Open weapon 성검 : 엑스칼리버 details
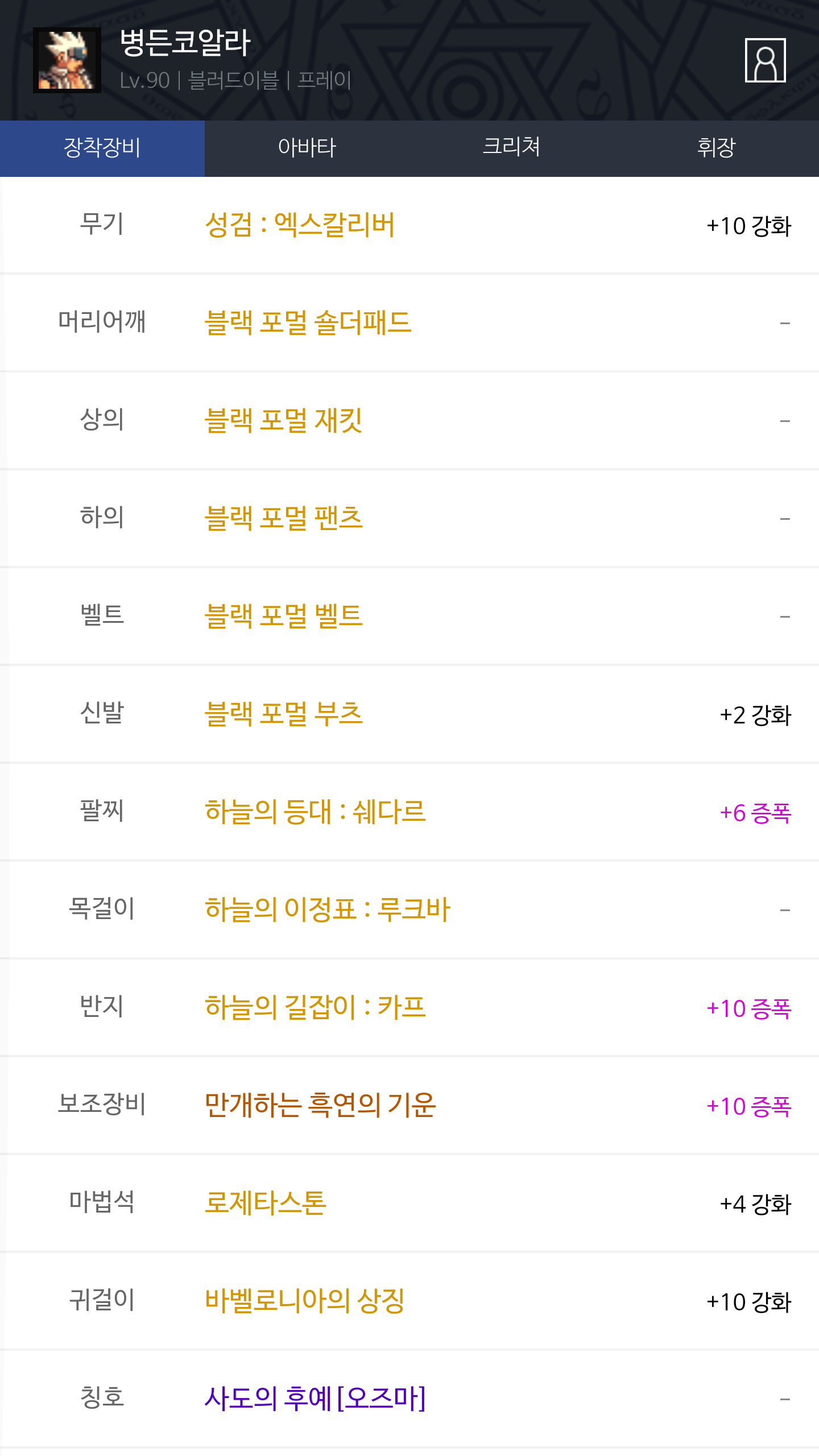This screenshot has width=819, height=1456. pyautogui.click(x=300, y=225)
